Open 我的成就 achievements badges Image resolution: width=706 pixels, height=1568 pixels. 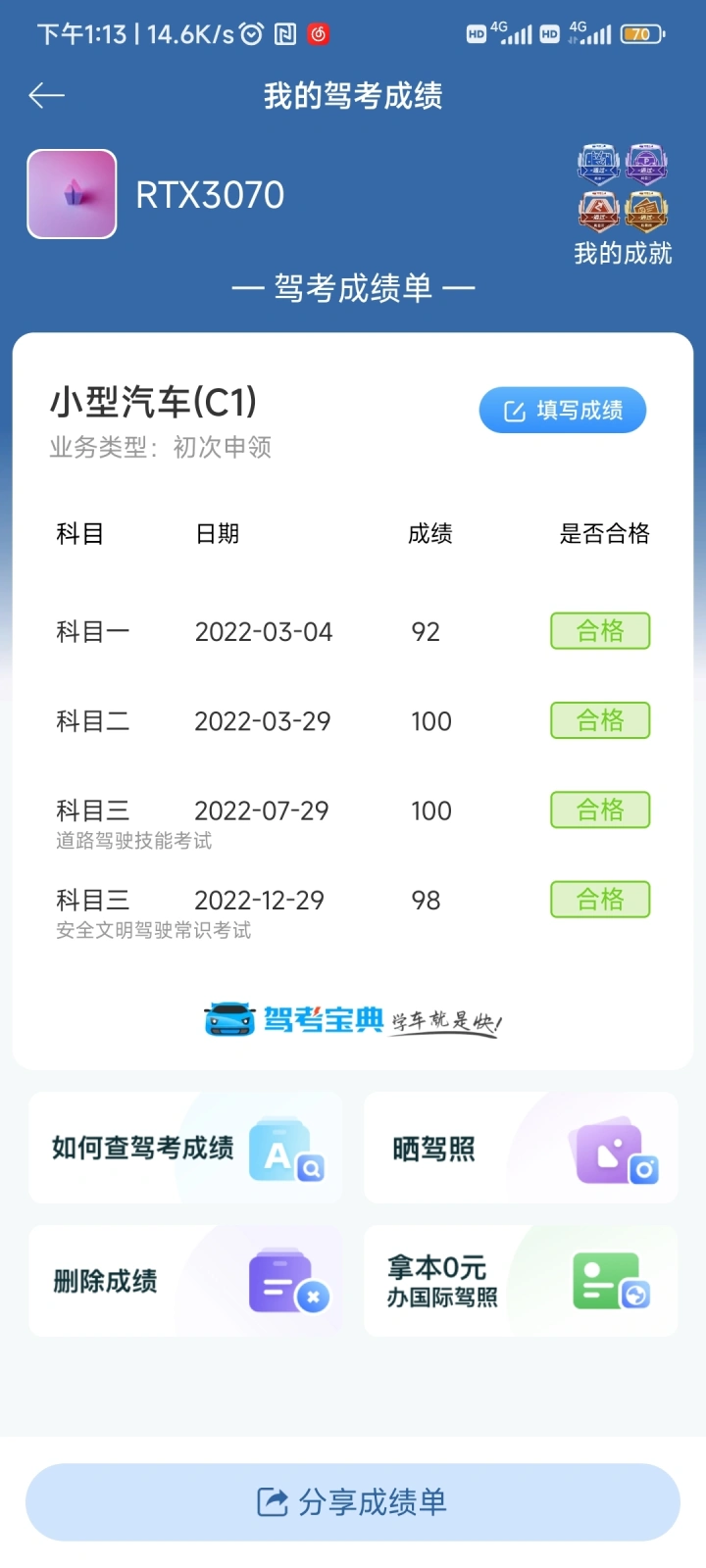(623, 205)
